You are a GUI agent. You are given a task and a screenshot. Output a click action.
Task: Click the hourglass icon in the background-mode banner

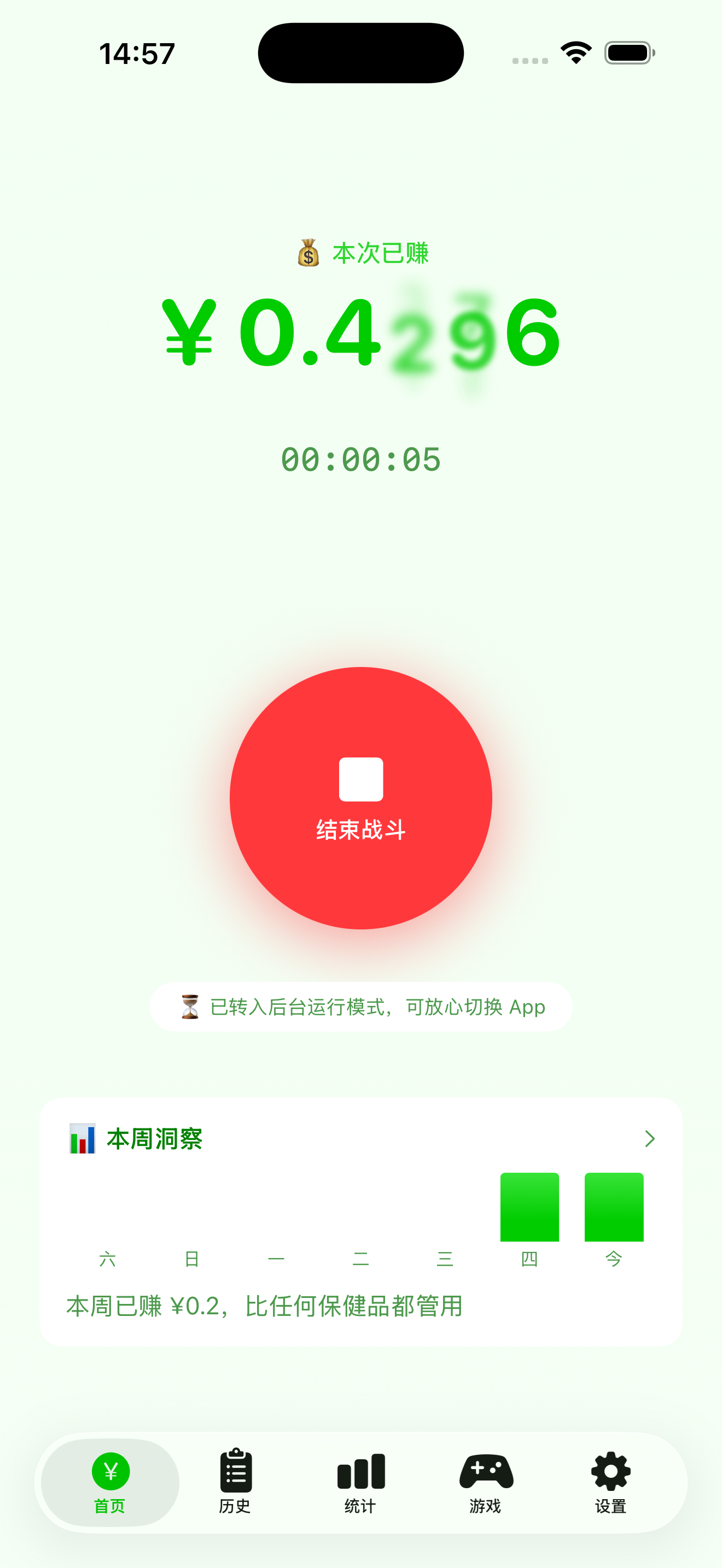[189, 1007]
